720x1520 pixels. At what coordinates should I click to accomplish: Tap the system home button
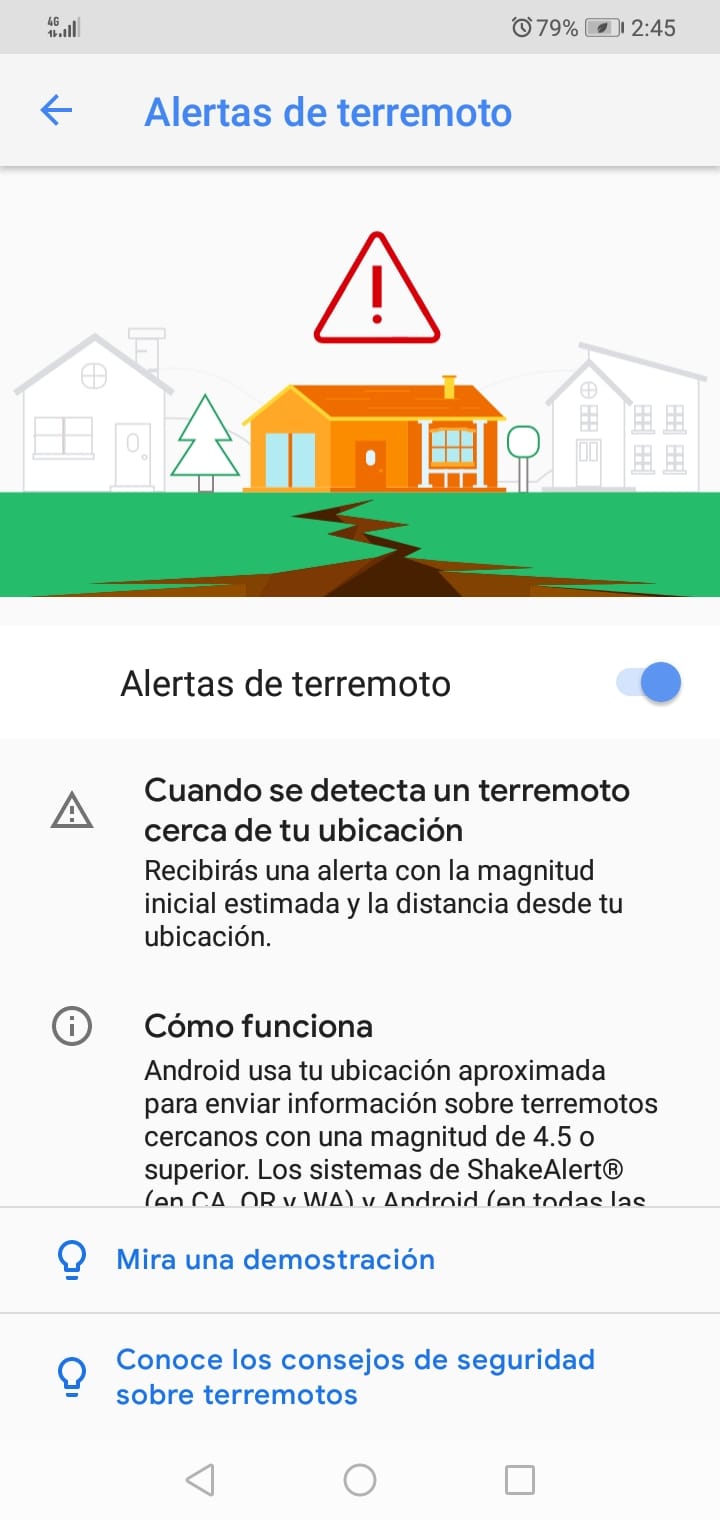point(360,1480)
